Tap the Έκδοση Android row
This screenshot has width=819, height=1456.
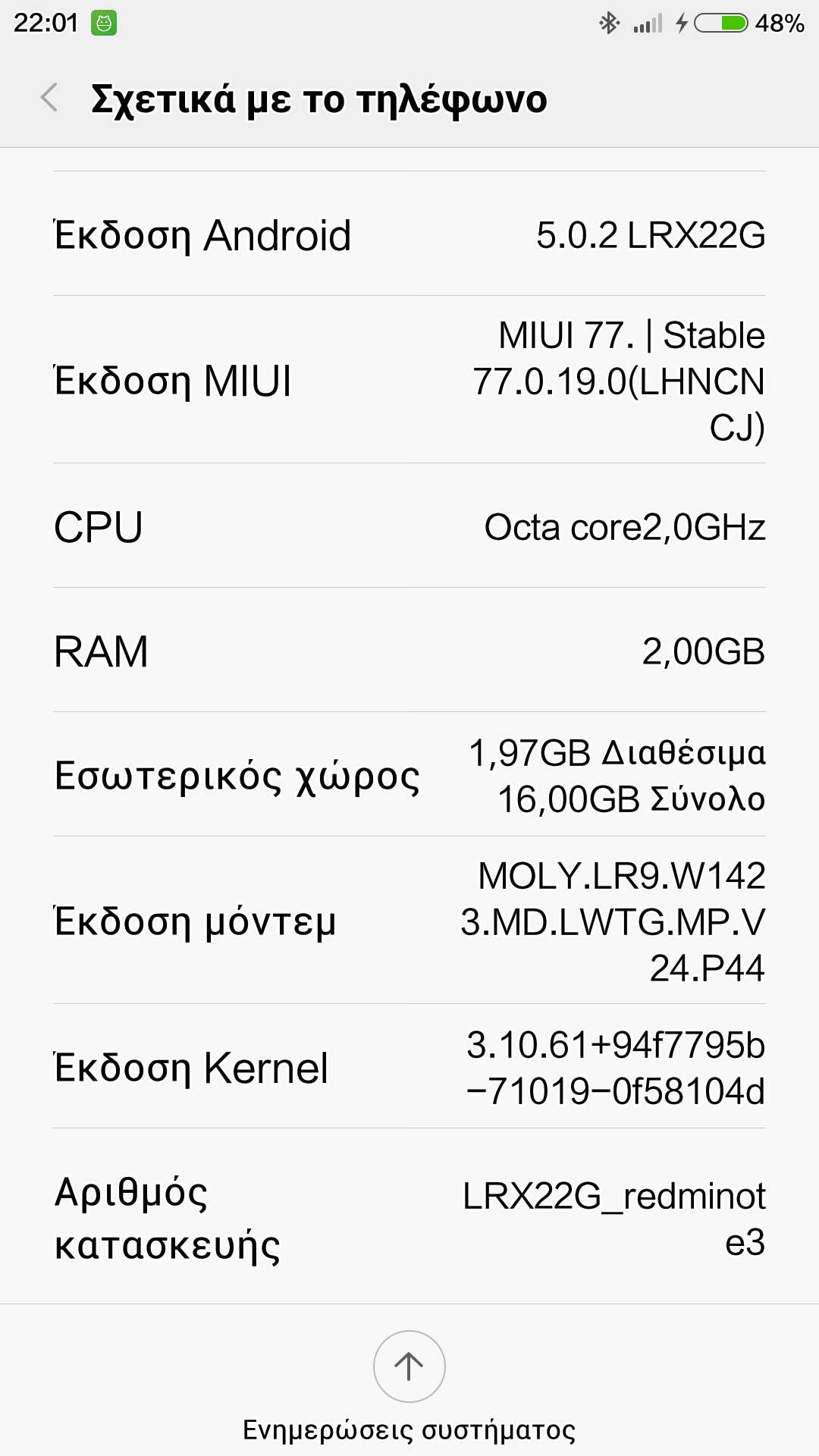409,234
